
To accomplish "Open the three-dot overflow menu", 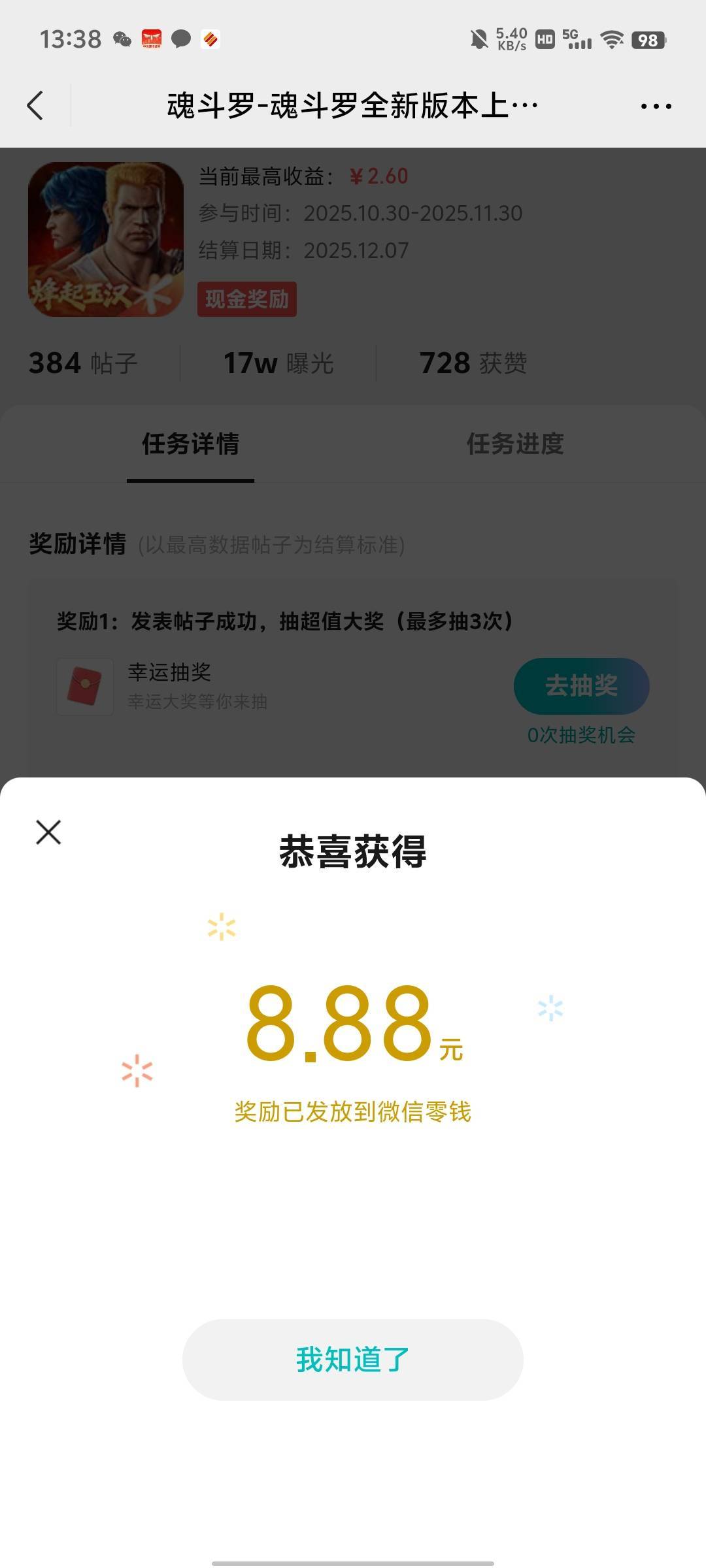I will tap(656, 106).
